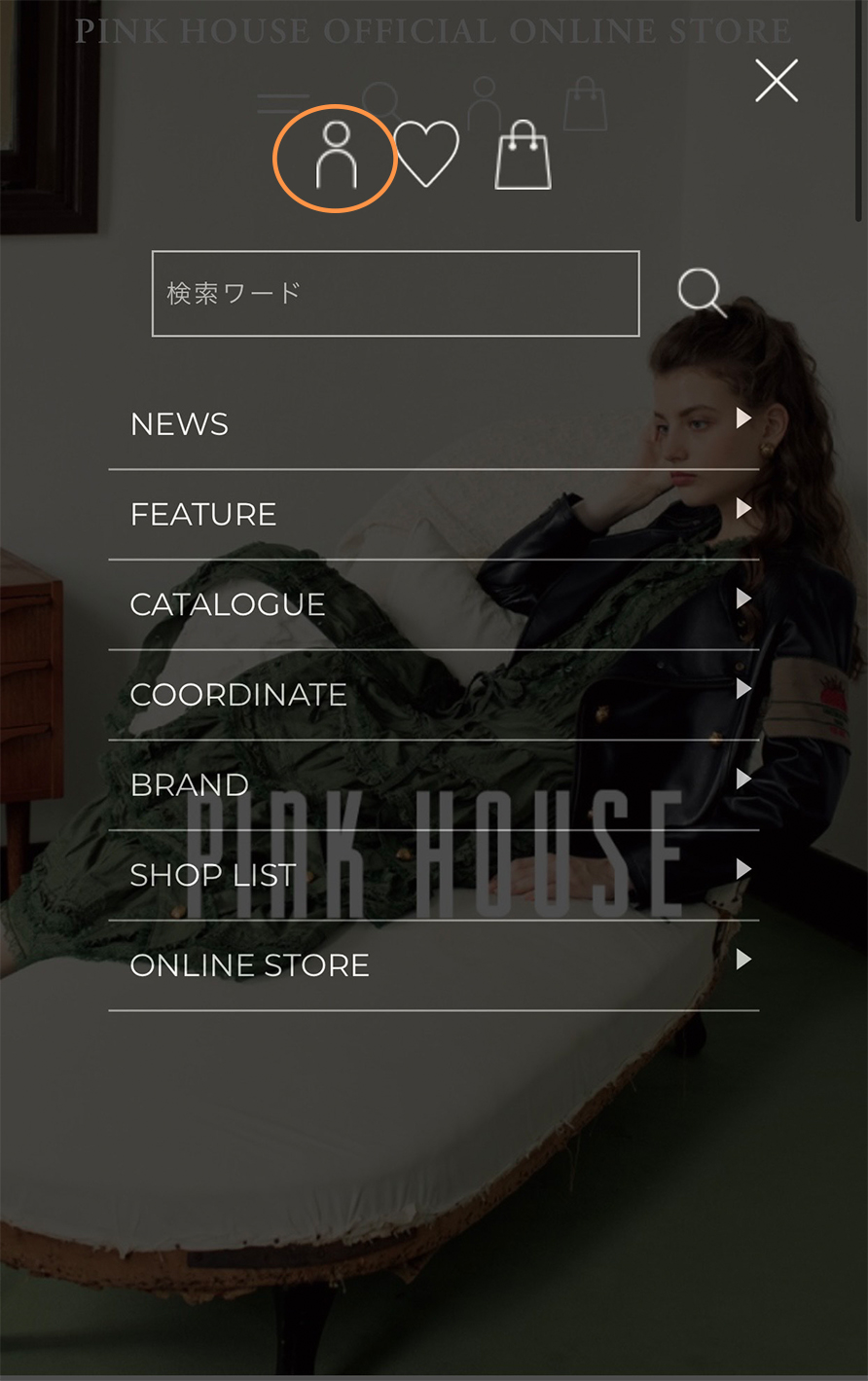
Task: Select COORDINATE from the menu
Action: [433, 695]
